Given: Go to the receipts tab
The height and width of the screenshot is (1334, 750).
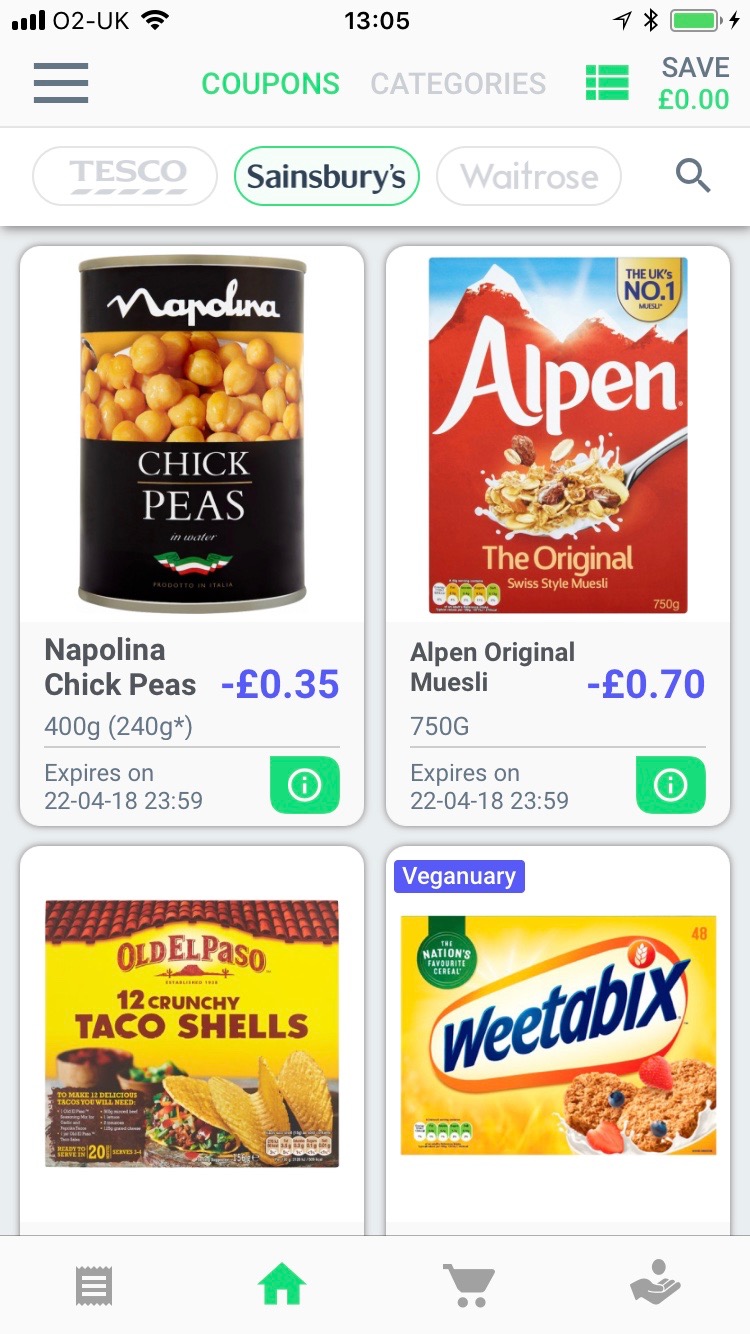Looking at the screenshot, I should pos(94,1286).
